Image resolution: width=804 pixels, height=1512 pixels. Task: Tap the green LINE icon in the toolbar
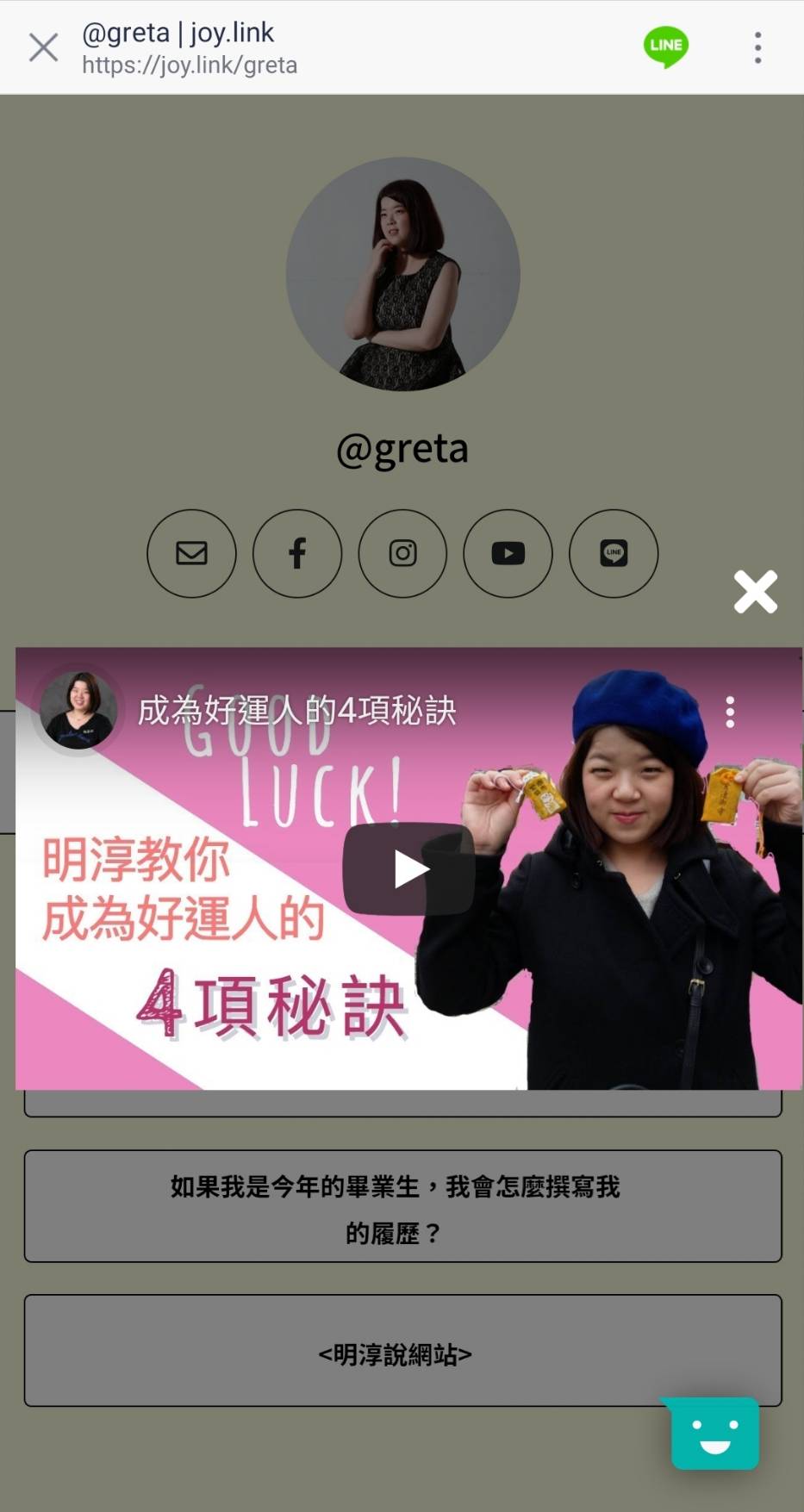coord(666,47)
